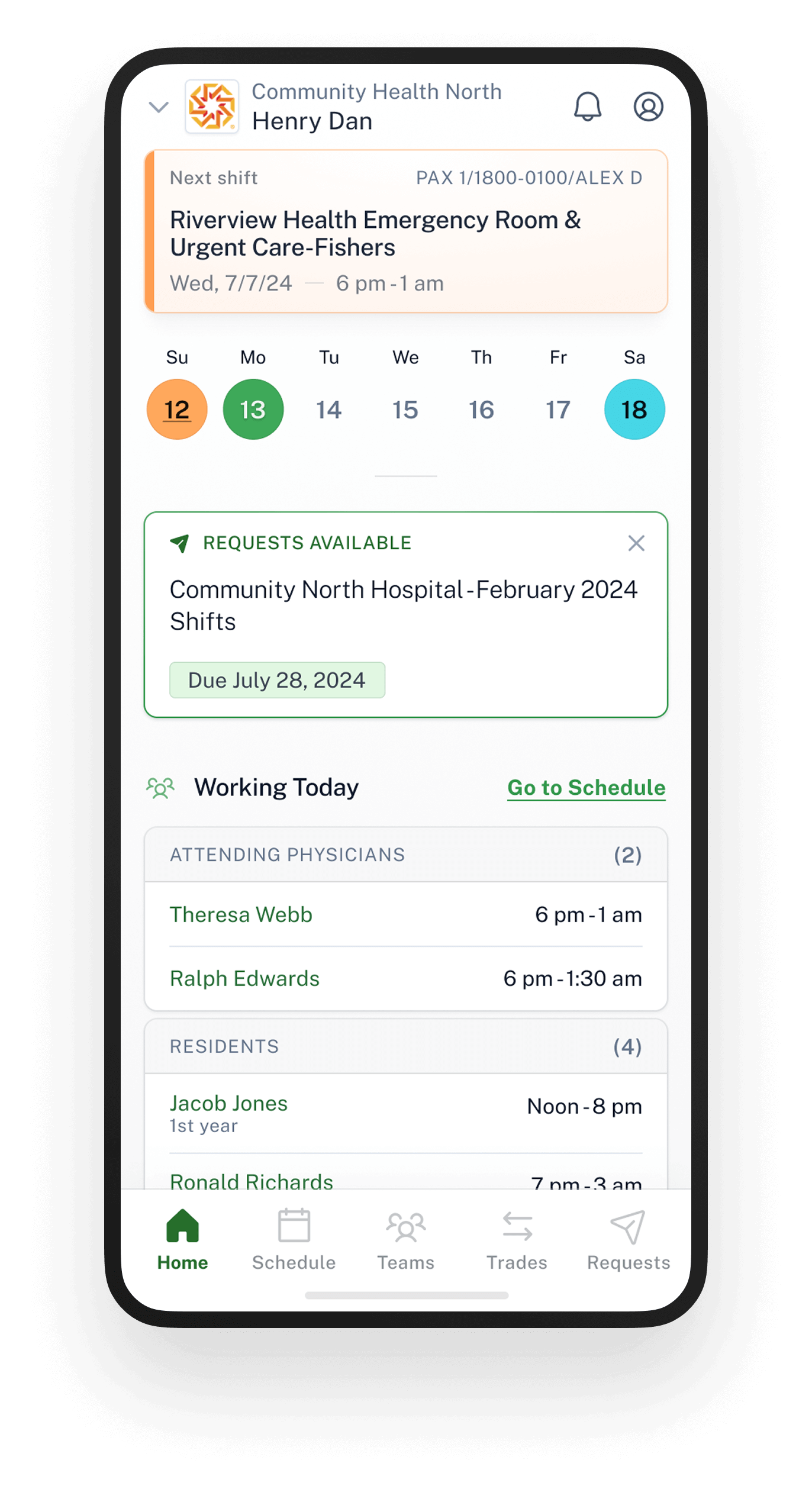Open the notifications bell
This screenshot has width=812, height=1489.
point(587,107)
